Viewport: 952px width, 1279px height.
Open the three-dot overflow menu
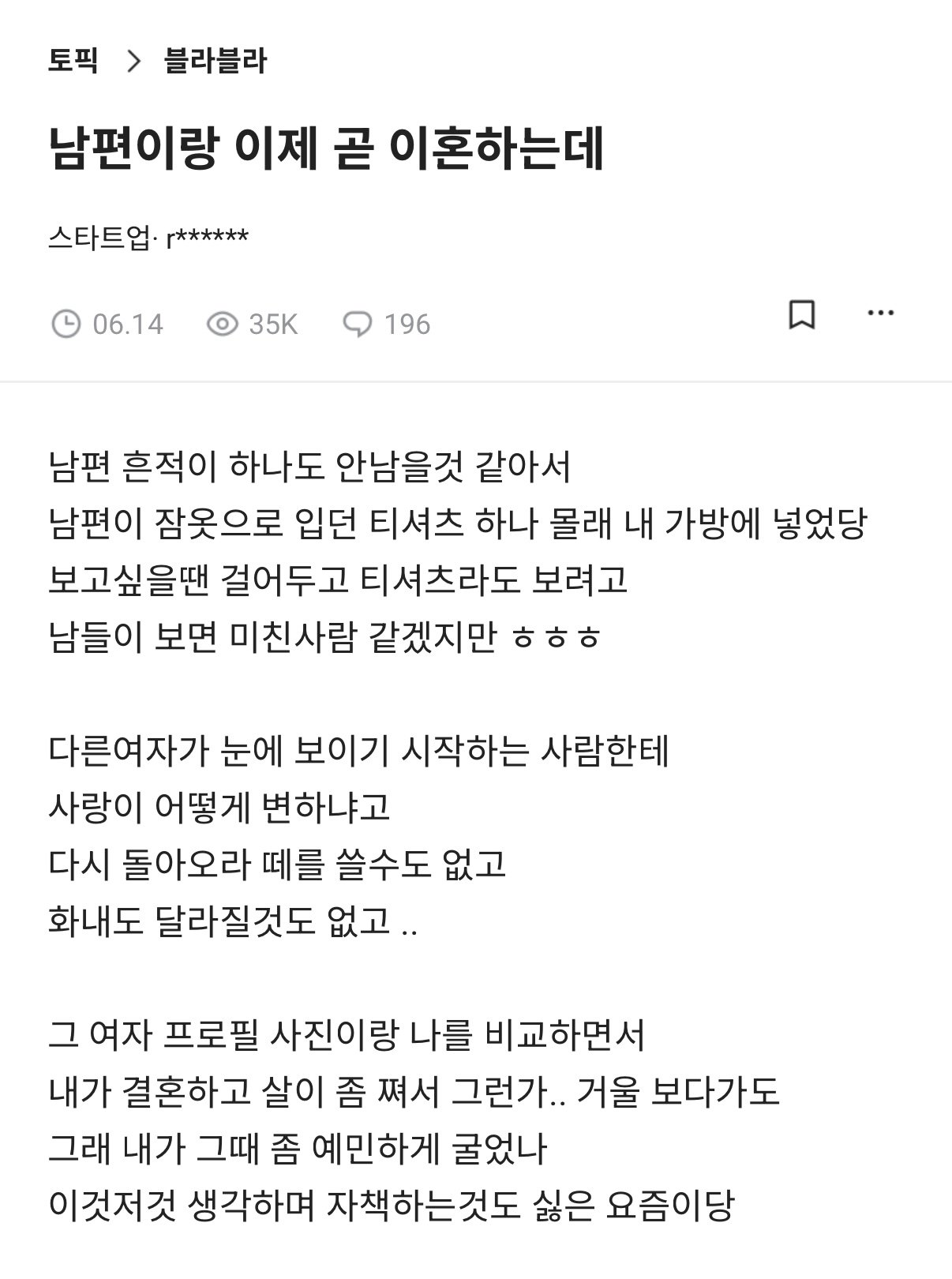point(880,313)
